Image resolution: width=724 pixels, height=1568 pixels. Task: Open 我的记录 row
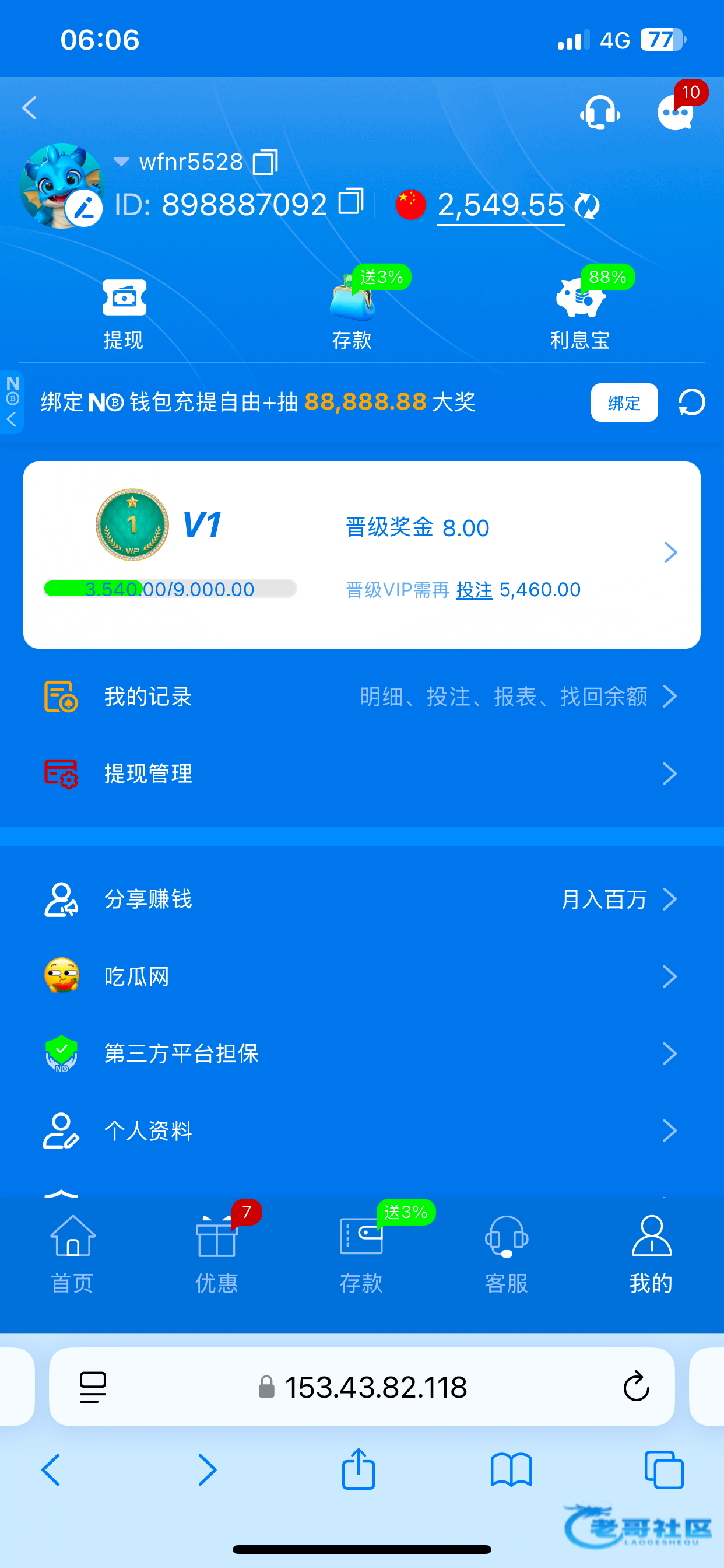point(362,696)
